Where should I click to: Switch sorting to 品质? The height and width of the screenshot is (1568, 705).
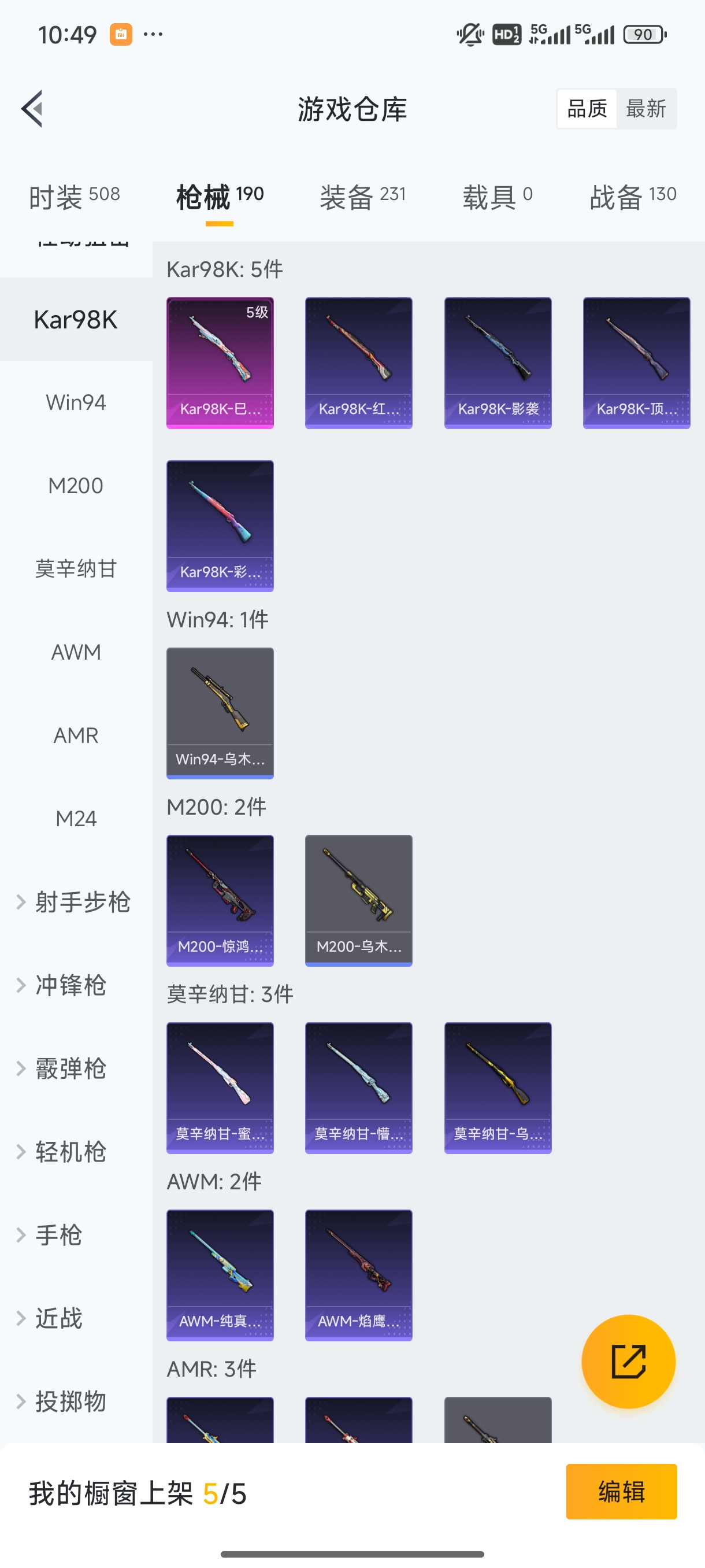[x=586, y=108]
